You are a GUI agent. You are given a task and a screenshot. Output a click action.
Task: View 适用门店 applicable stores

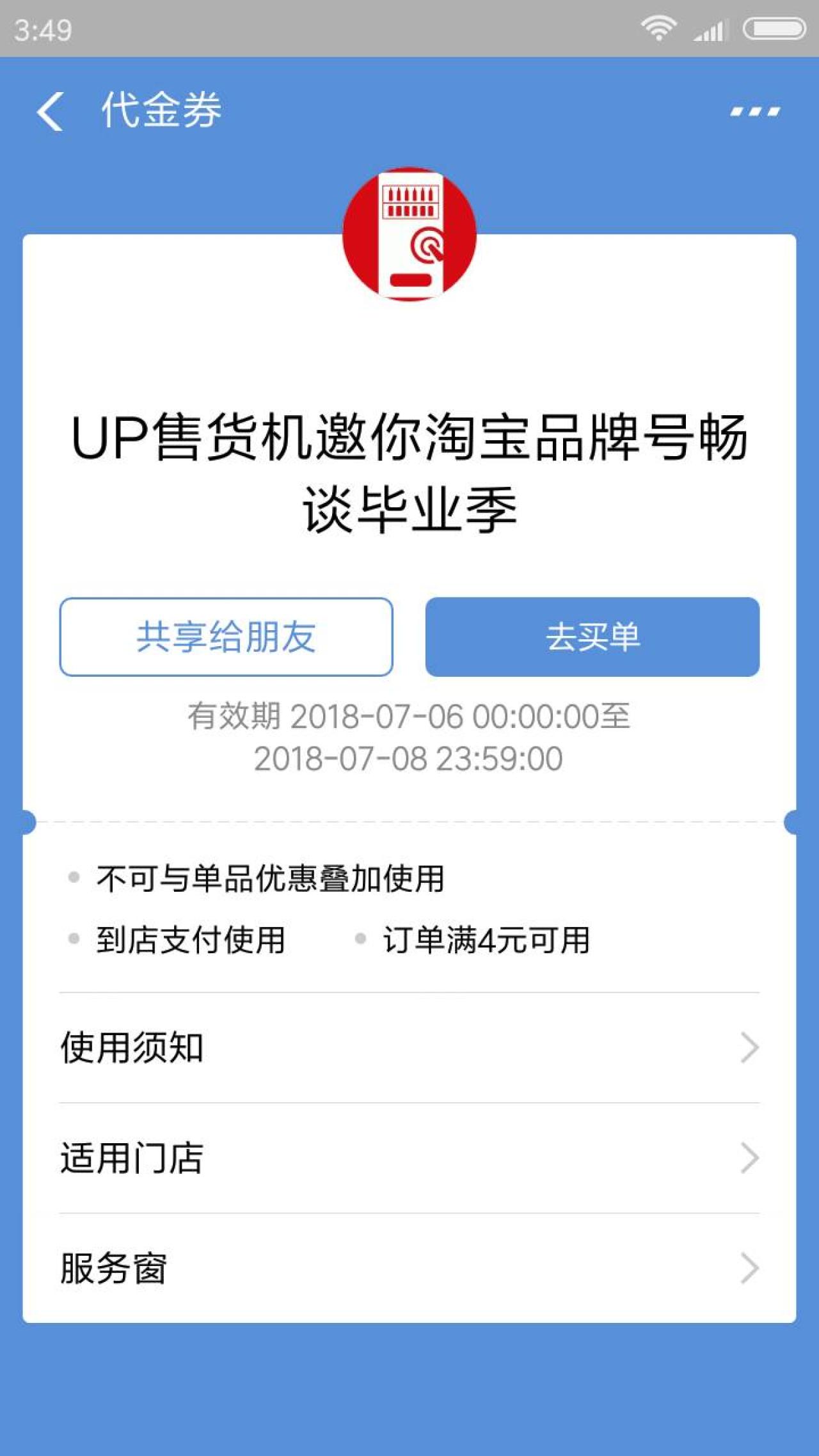(409, 1158)
